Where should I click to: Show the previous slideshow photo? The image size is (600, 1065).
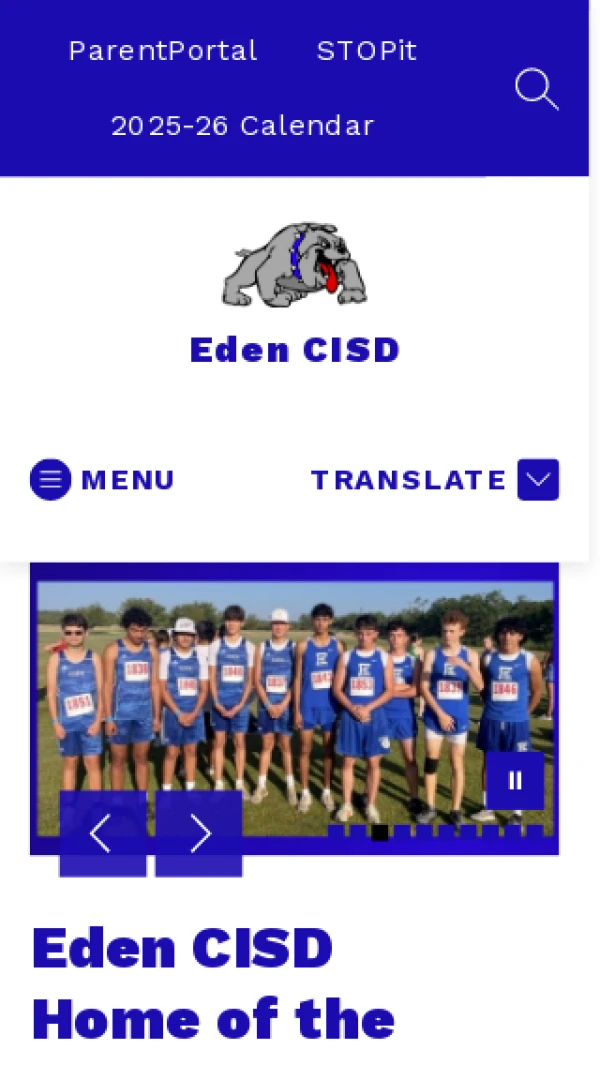click(x=102, y=834)
